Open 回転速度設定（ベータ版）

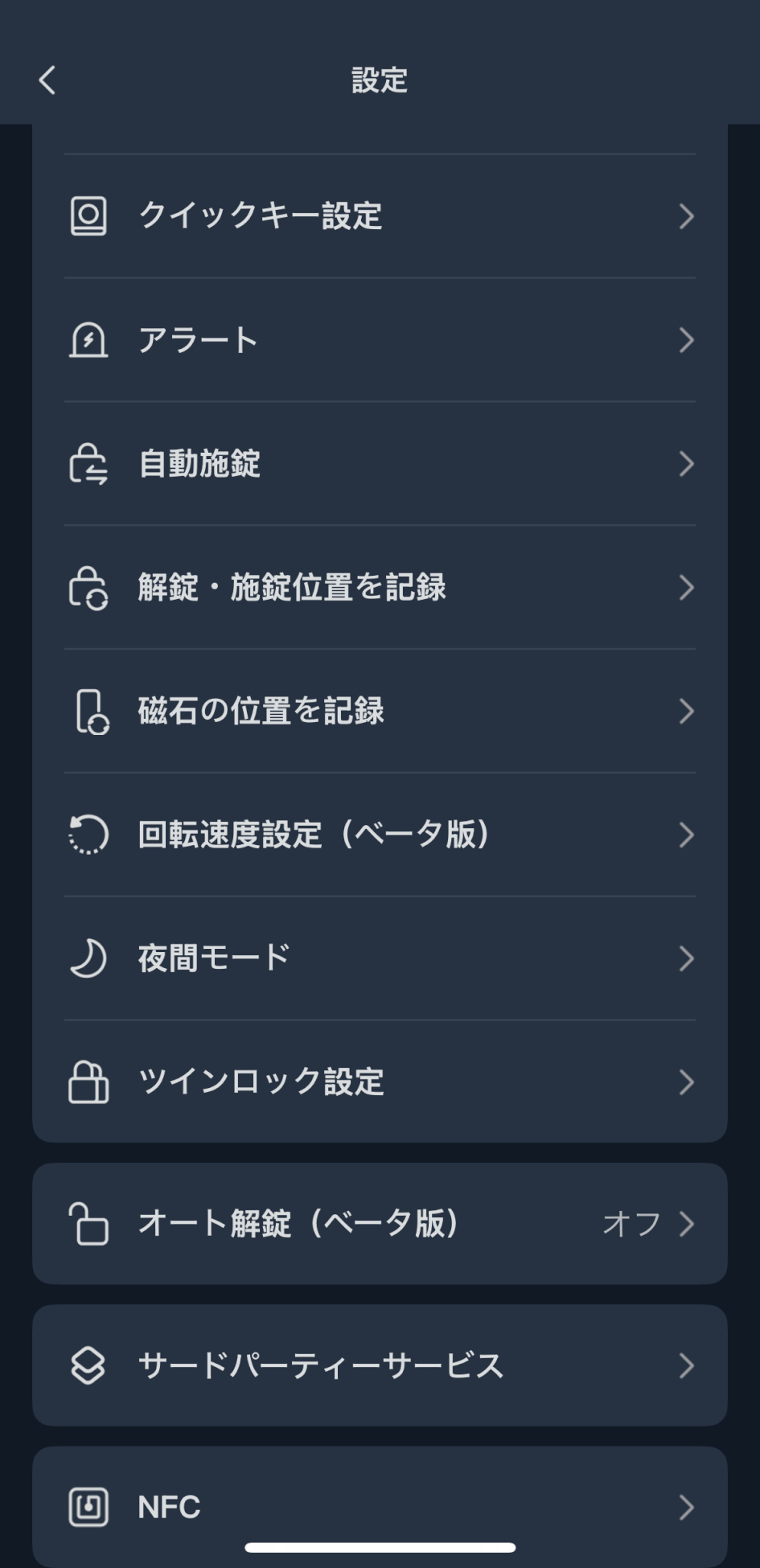click(x=380, y=835)
